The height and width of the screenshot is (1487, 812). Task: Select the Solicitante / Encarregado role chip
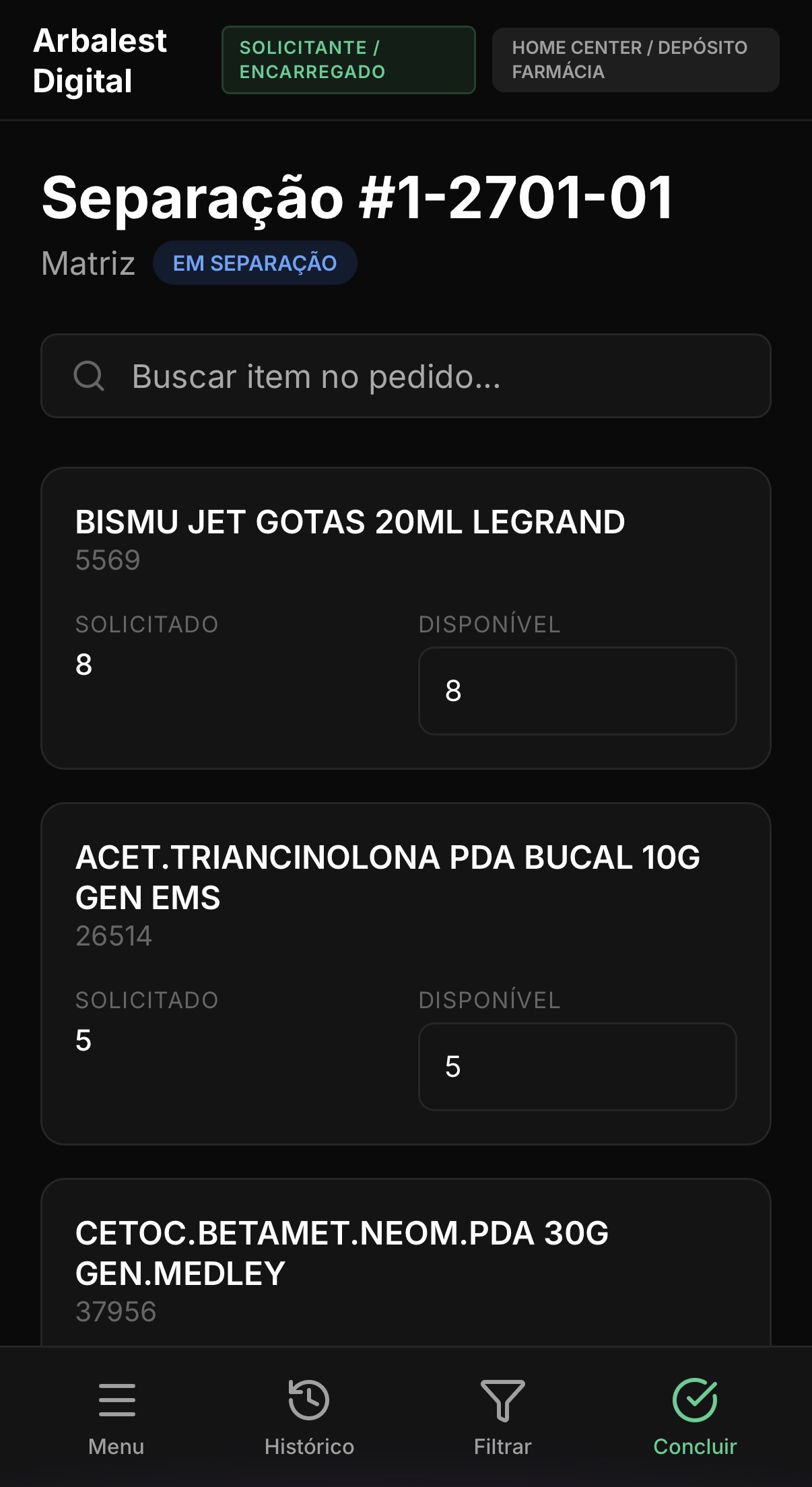coord(348,60)
